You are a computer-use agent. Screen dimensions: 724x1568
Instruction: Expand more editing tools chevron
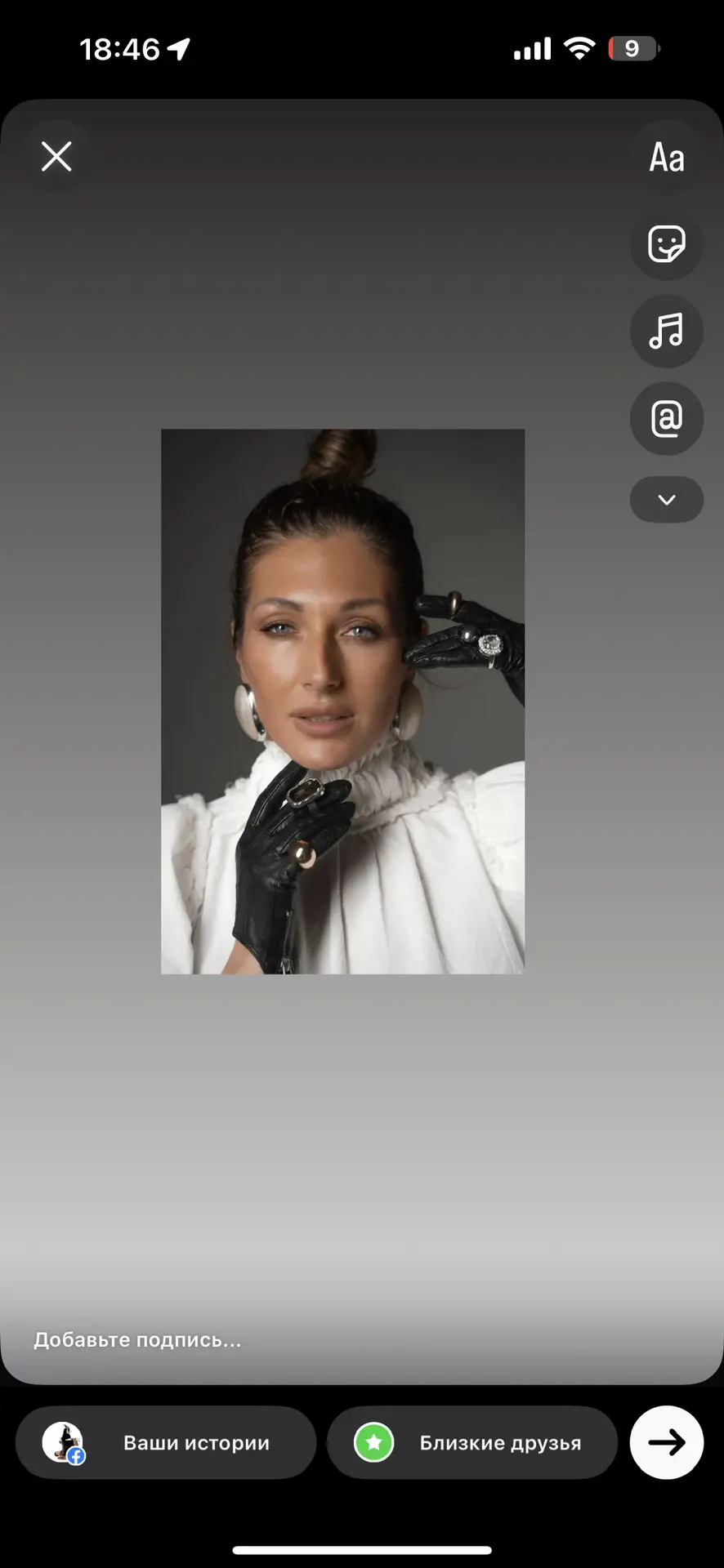pos(666,500)
